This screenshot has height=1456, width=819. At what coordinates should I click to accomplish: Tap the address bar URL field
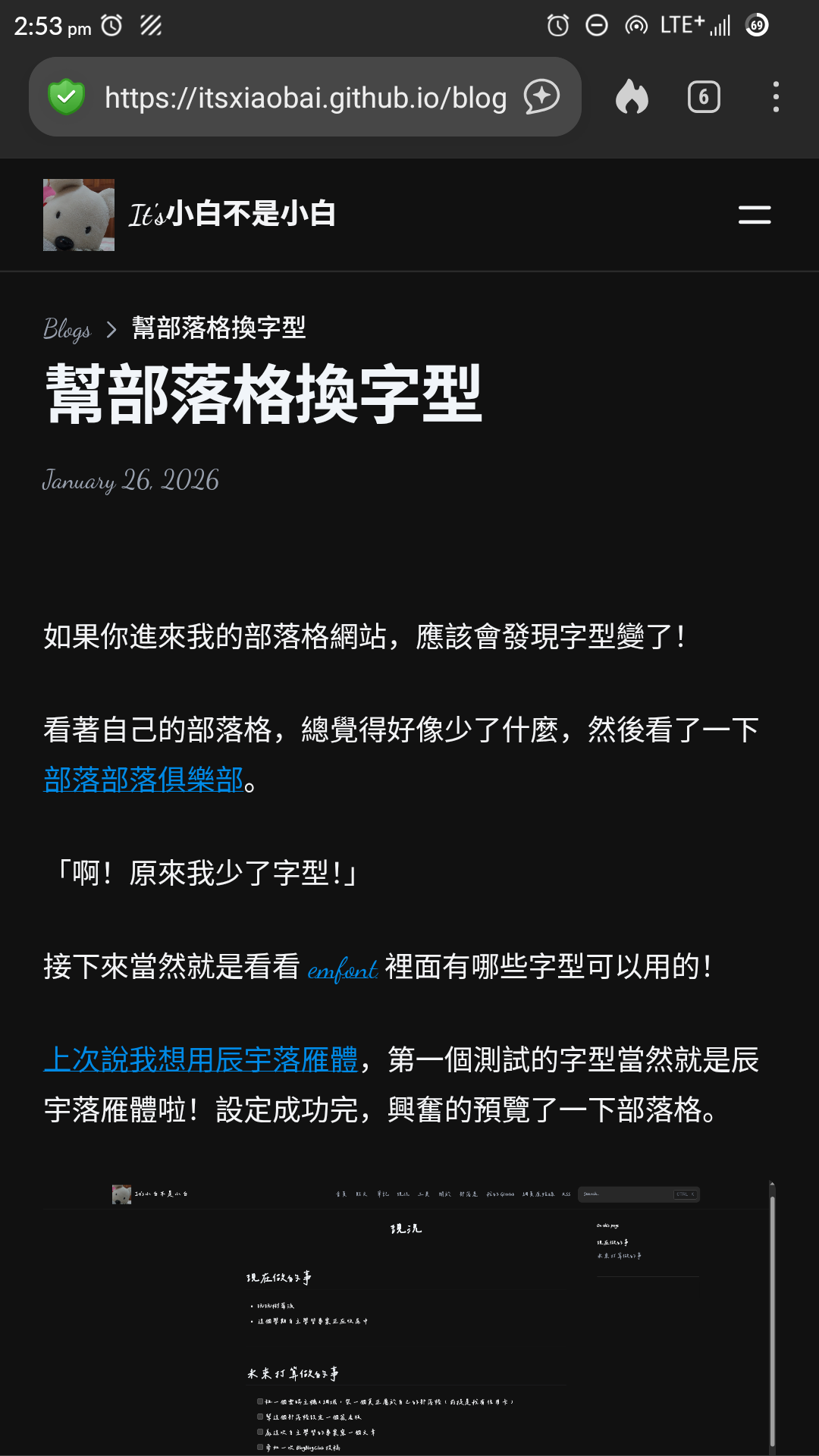tap(303, 97)
